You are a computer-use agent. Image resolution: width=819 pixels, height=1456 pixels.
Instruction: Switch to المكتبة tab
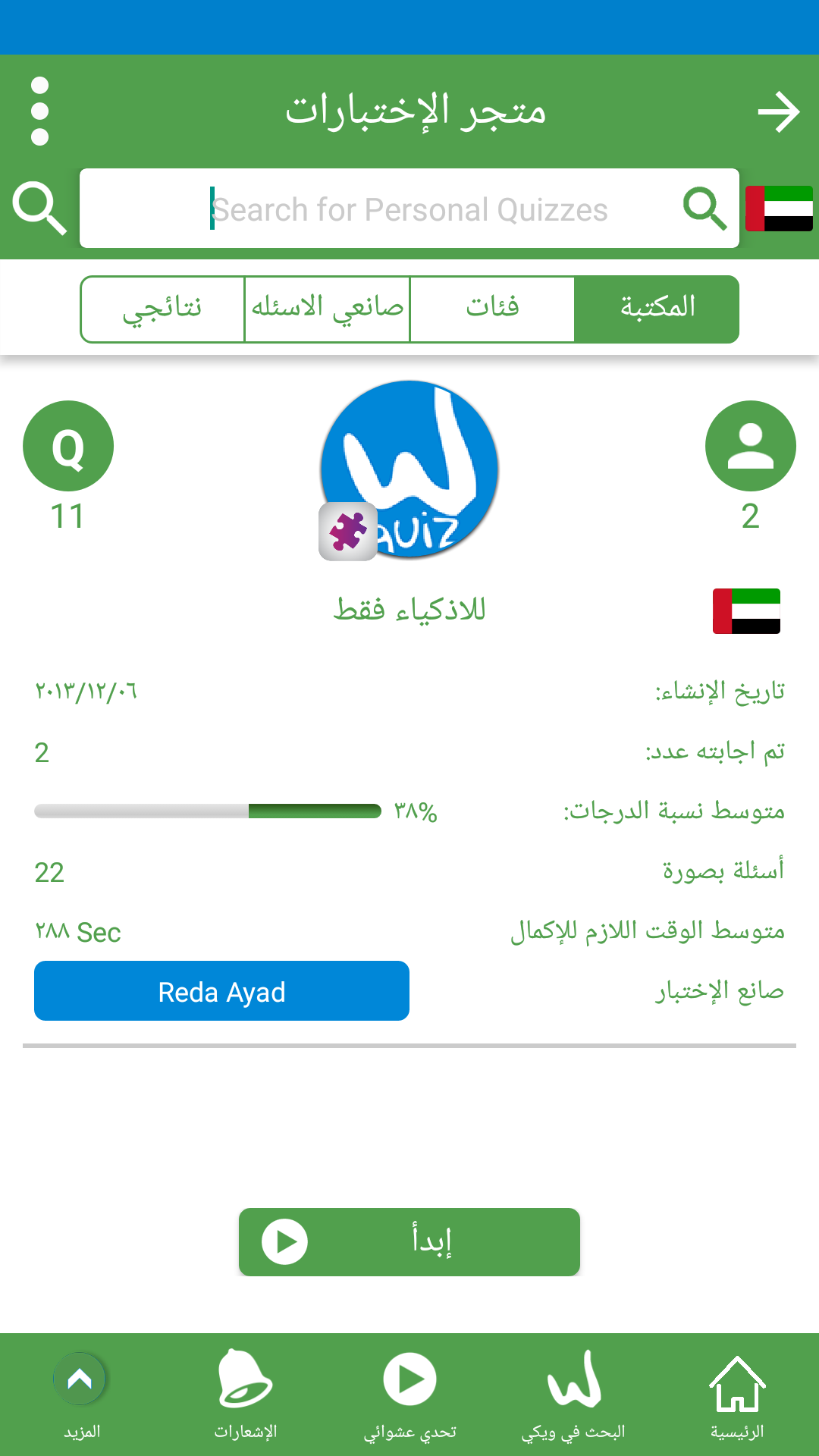click(x=657, y=309)
